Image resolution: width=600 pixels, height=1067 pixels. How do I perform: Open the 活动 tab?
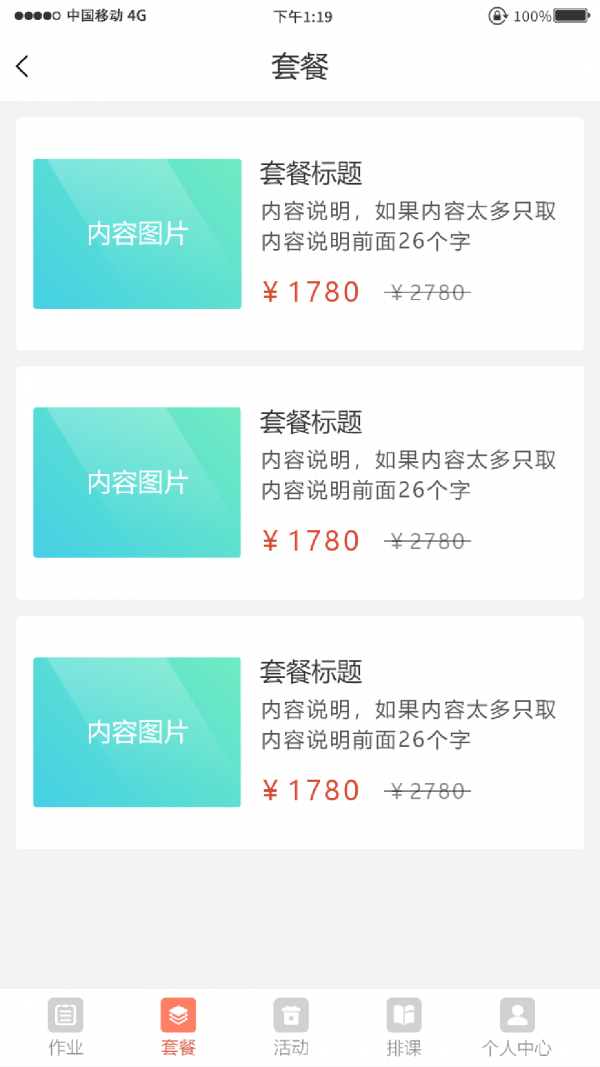(x=291, y=1027)
